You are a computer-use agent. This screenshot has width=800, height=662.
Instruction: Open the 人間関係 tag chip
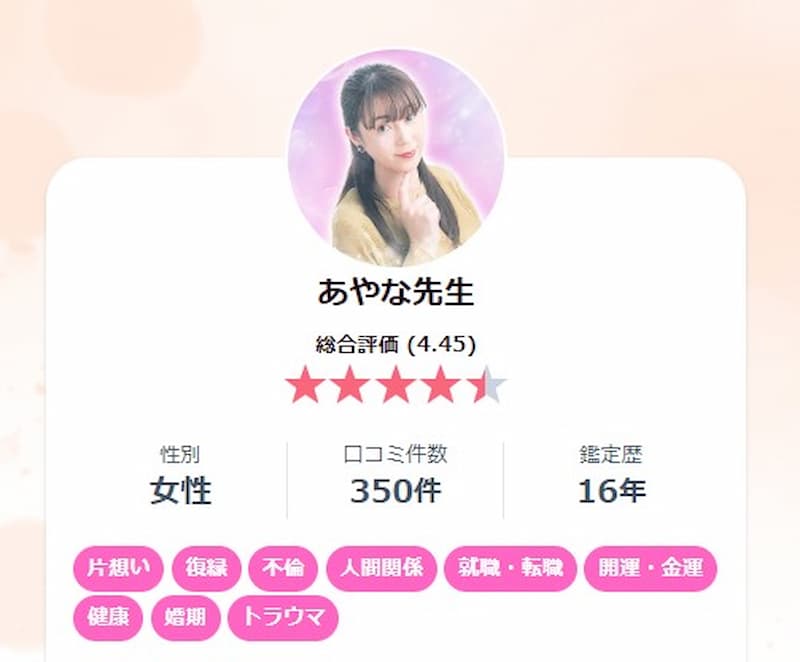pos(381,569)
